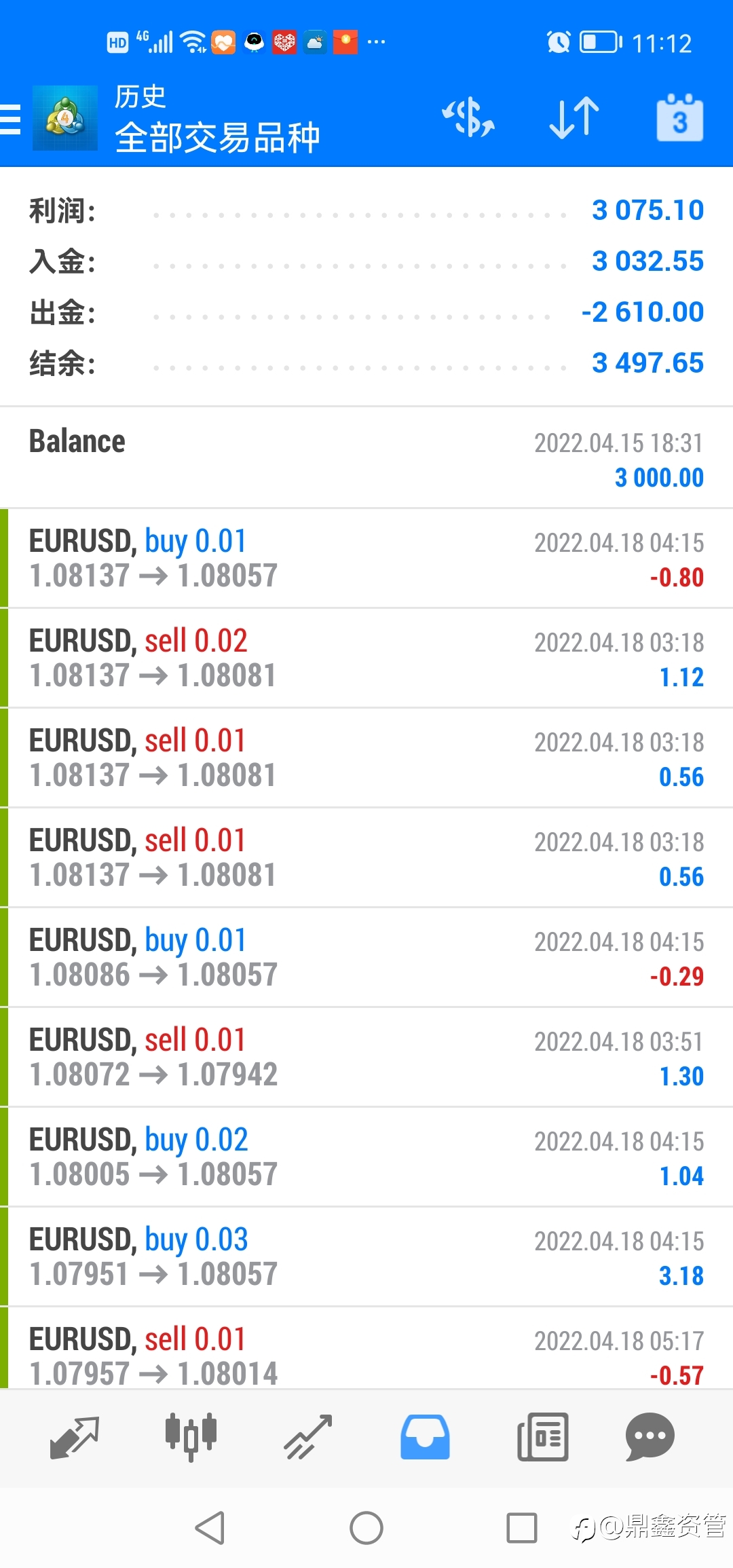
Task: Open the EURUSD buy 0.02 trade
Action: tap(366, 1157)
